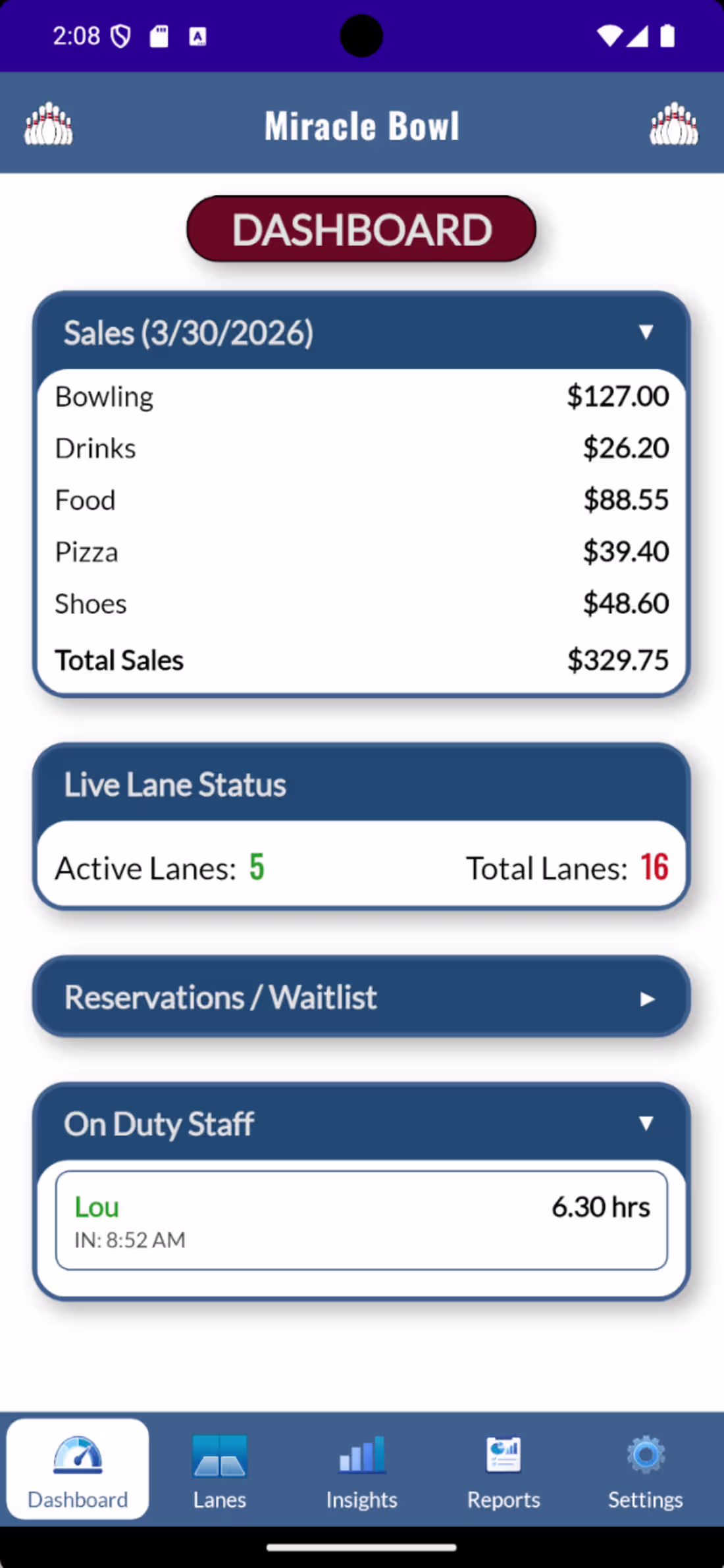
Task: Select Lou's staff entry
Action: 361,1221
